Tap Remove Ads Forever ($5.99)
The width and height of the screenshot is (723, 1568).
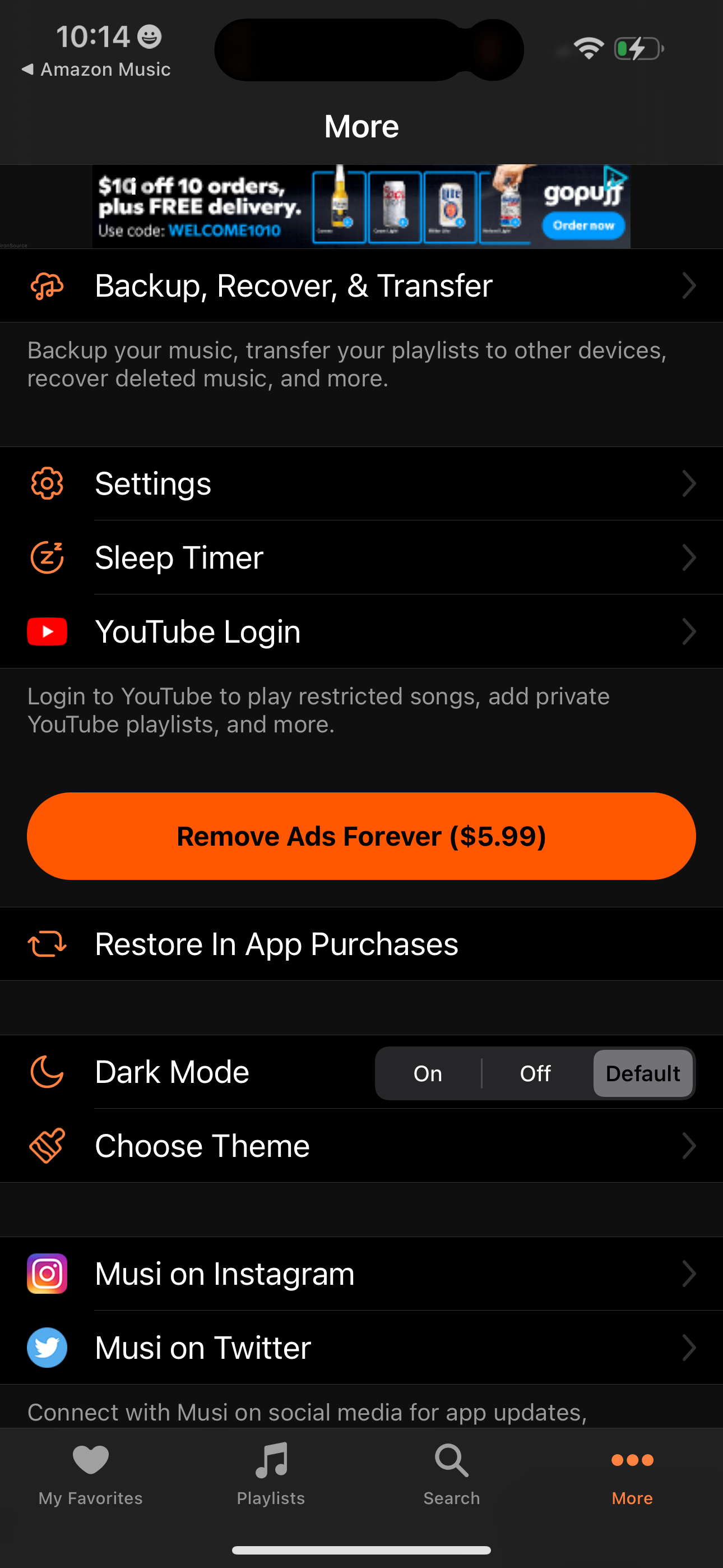coord(361,836)
